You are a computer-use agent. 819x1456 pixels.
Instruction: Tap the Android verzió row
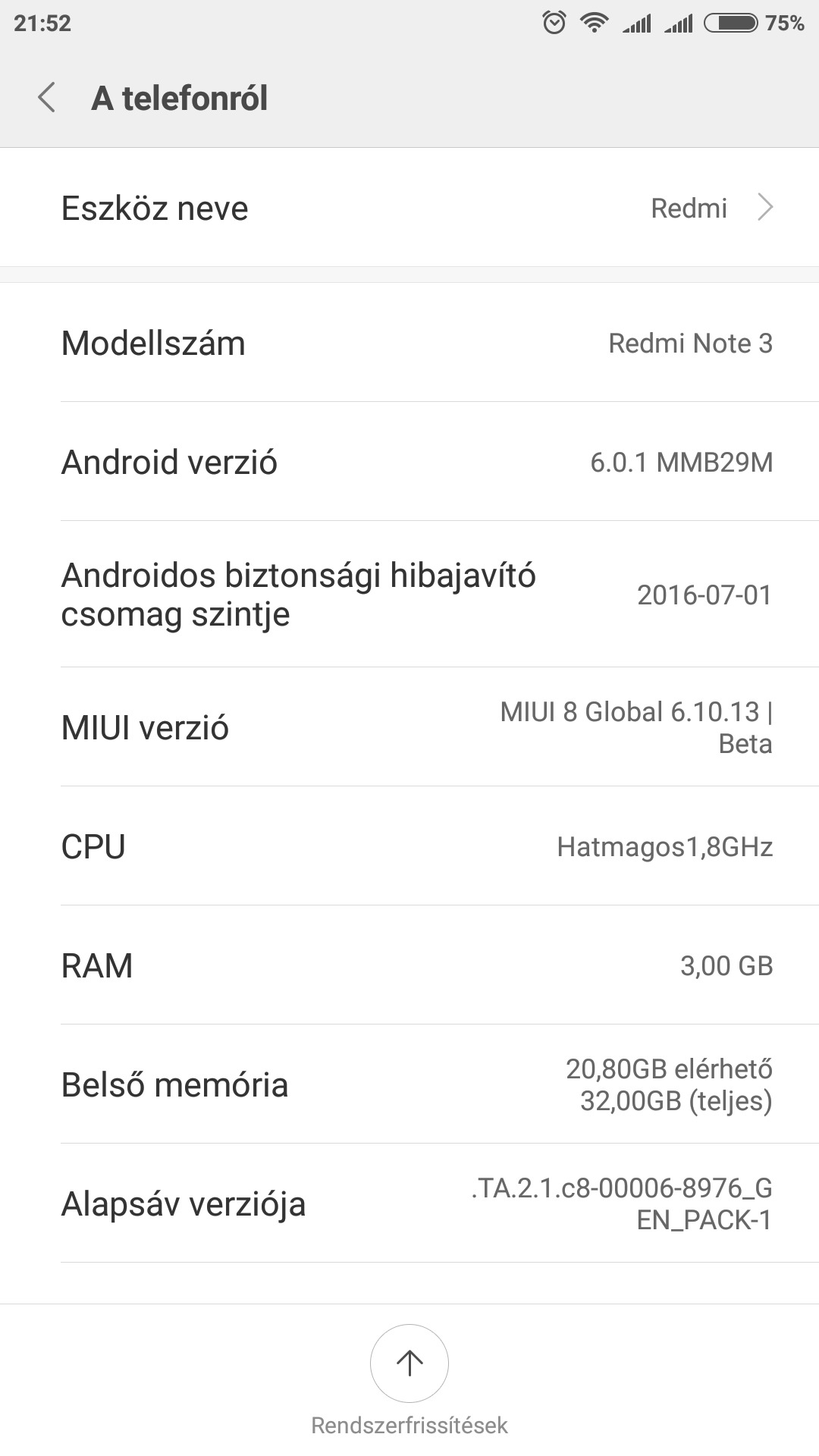(409, 462)
